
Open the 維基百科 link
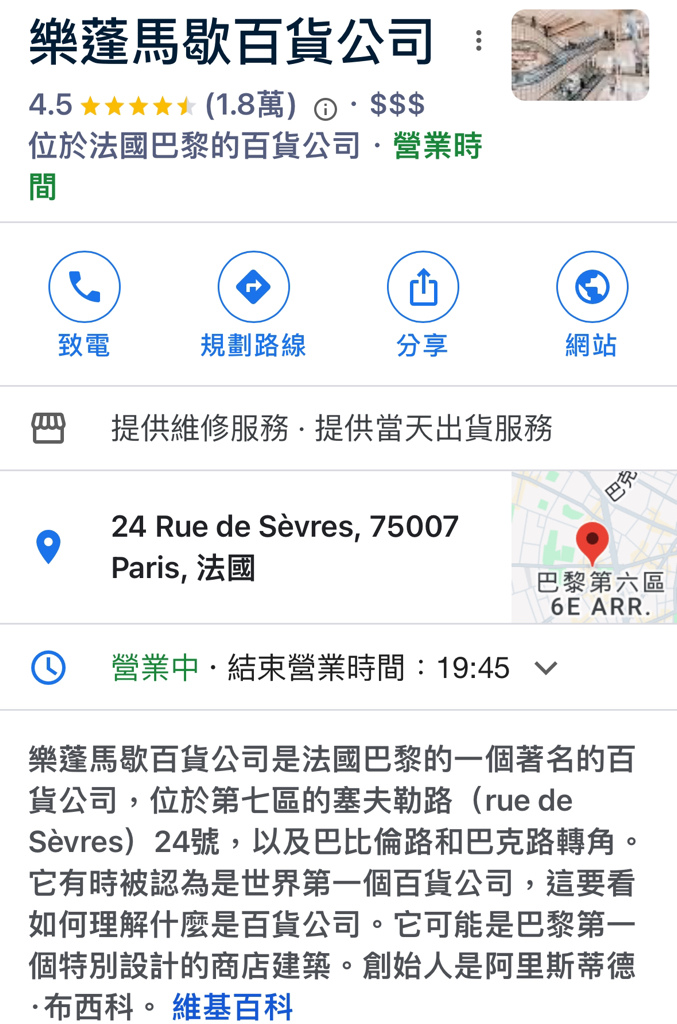click(232, 1006)
